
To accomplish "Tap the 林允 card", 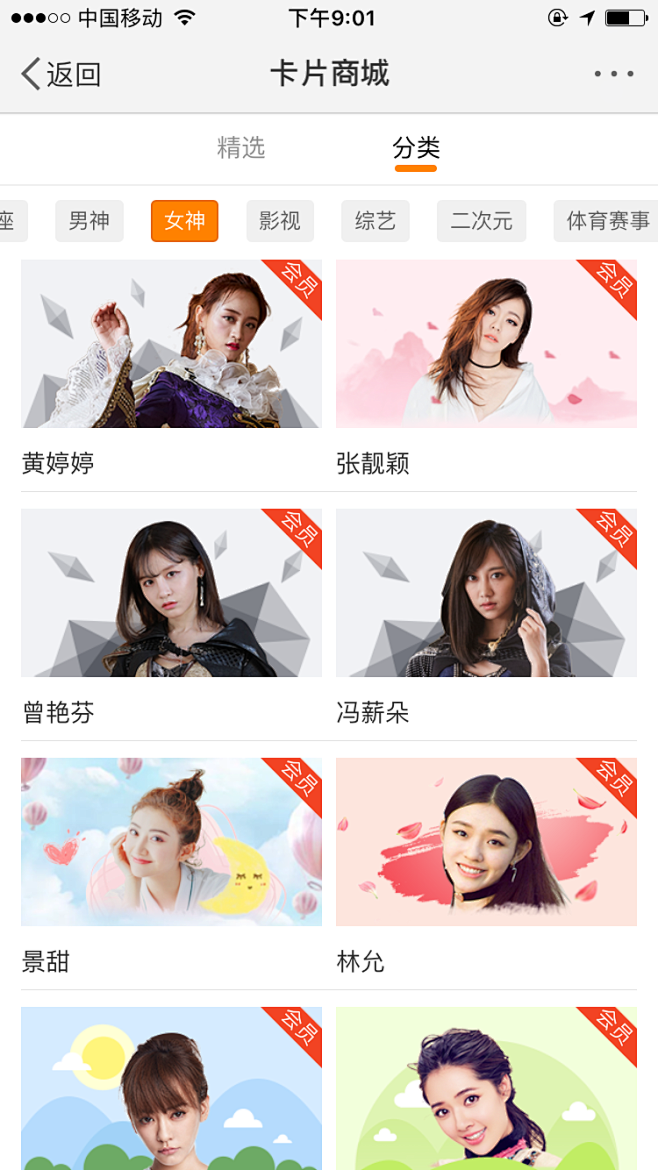I will (486, 842).
